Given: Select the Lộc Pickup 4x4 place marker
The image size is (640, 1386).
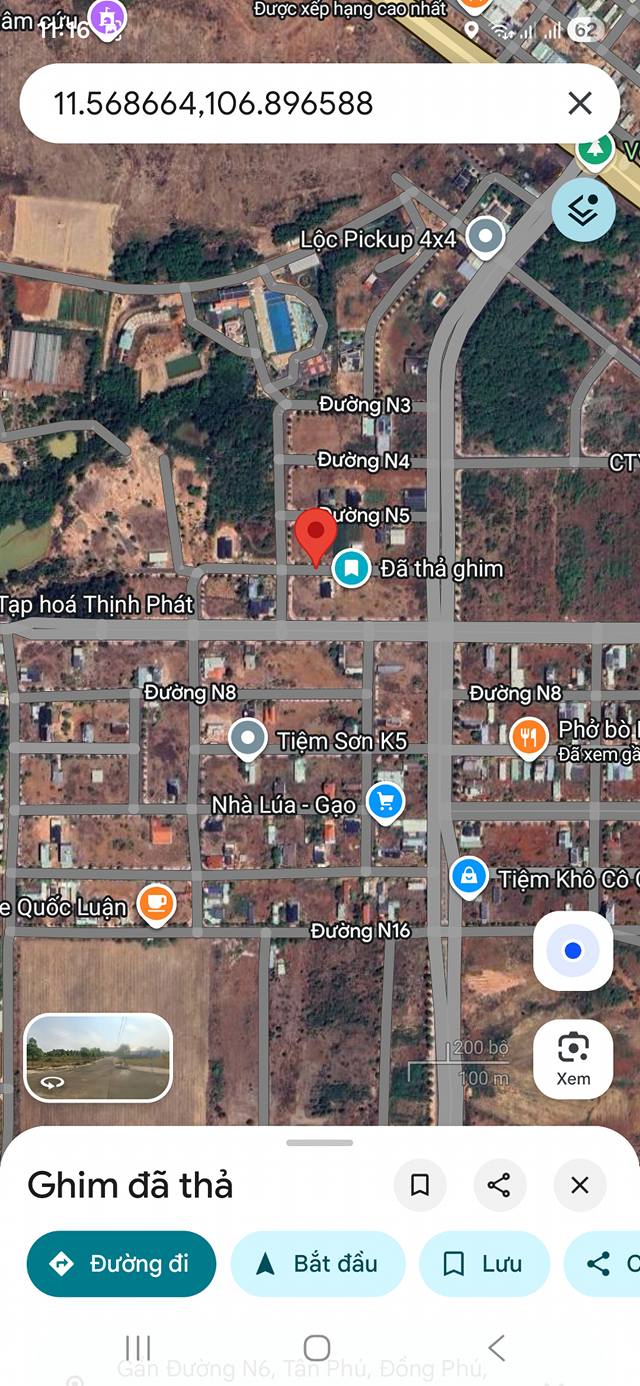Looking at the screenshot, I should click(486, 238).
